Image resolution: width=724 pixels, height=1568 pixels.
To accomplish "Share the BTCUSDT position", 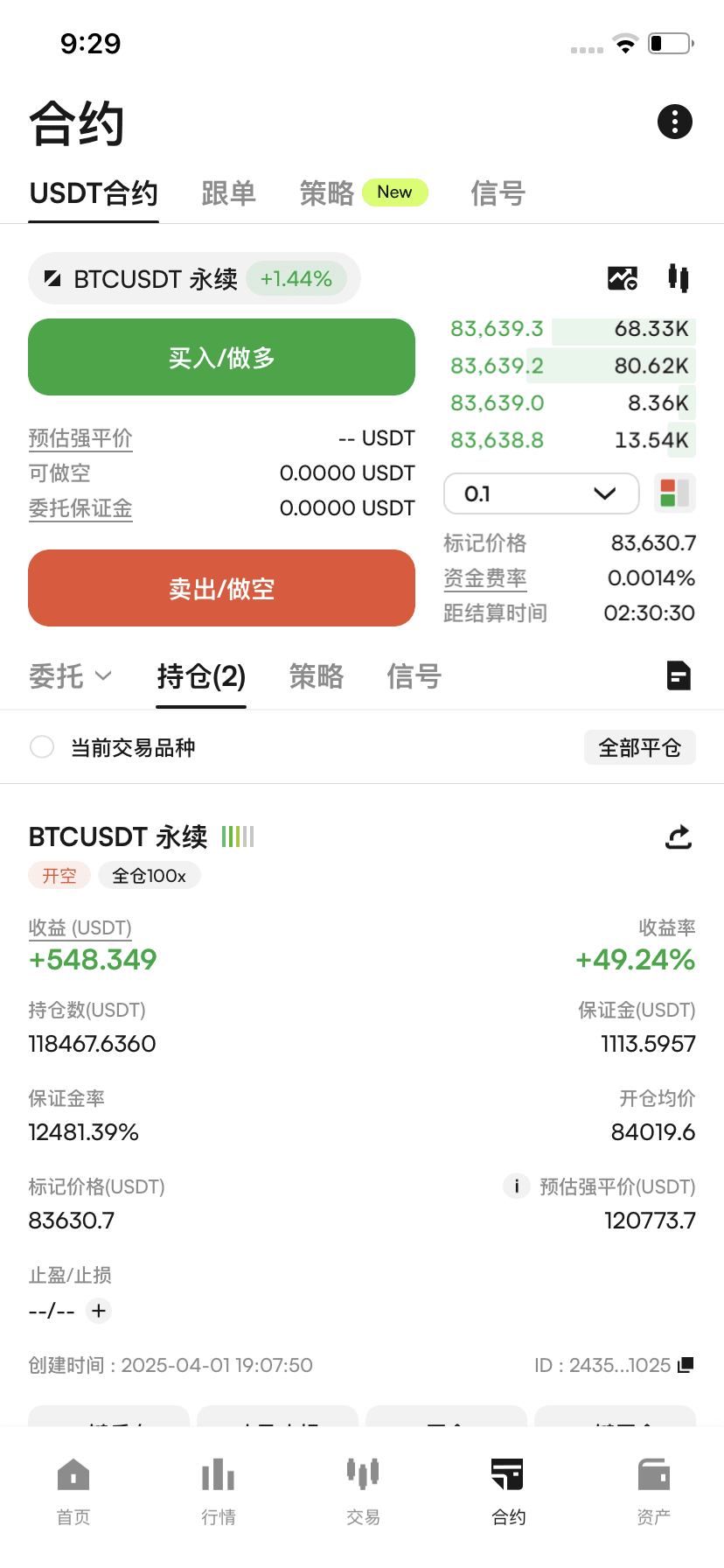I will click(679, 837).
